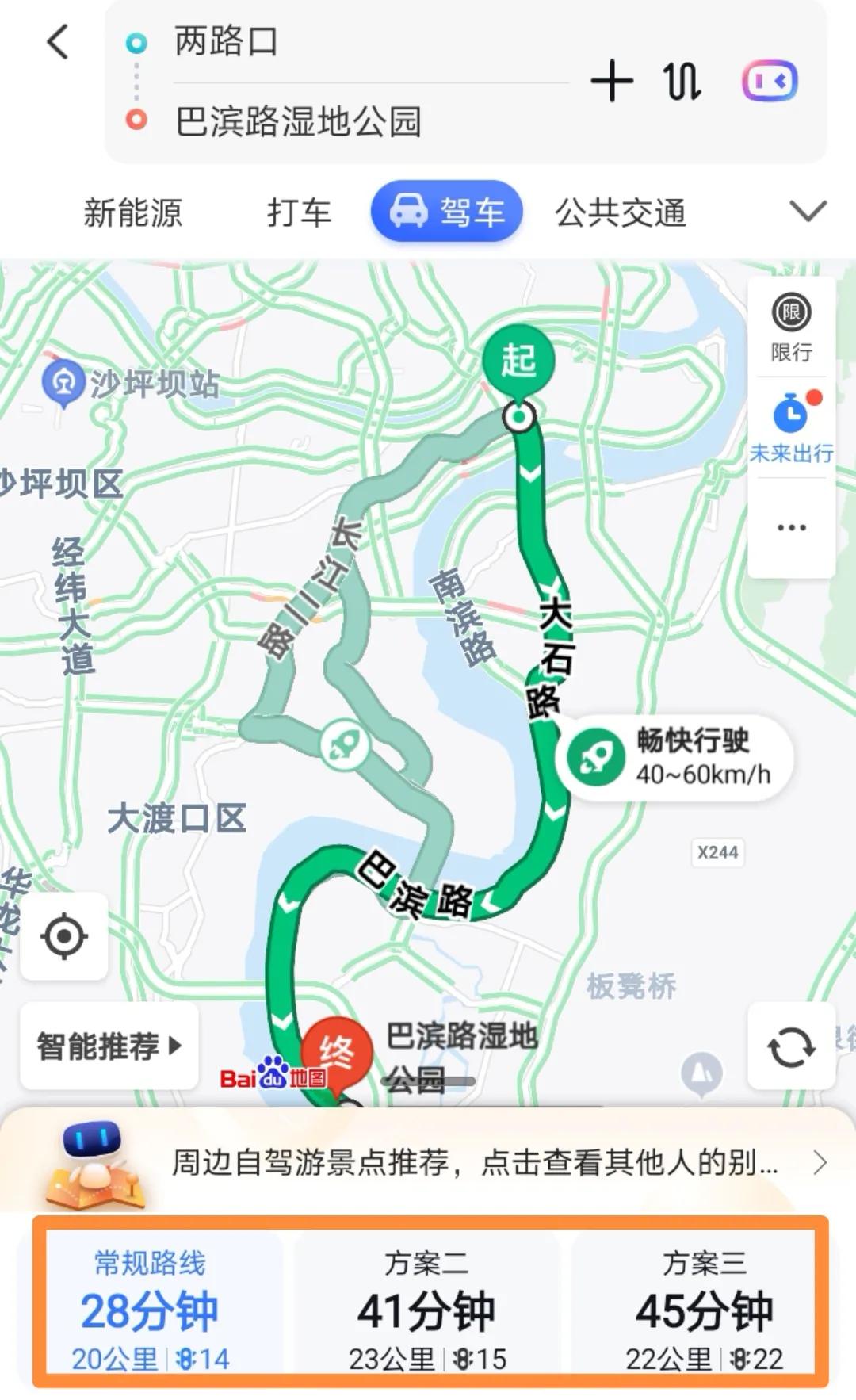Screen dimensions: 856x1400
Task: Expand more transport modes with the down chevron
Action: [806, 212]
